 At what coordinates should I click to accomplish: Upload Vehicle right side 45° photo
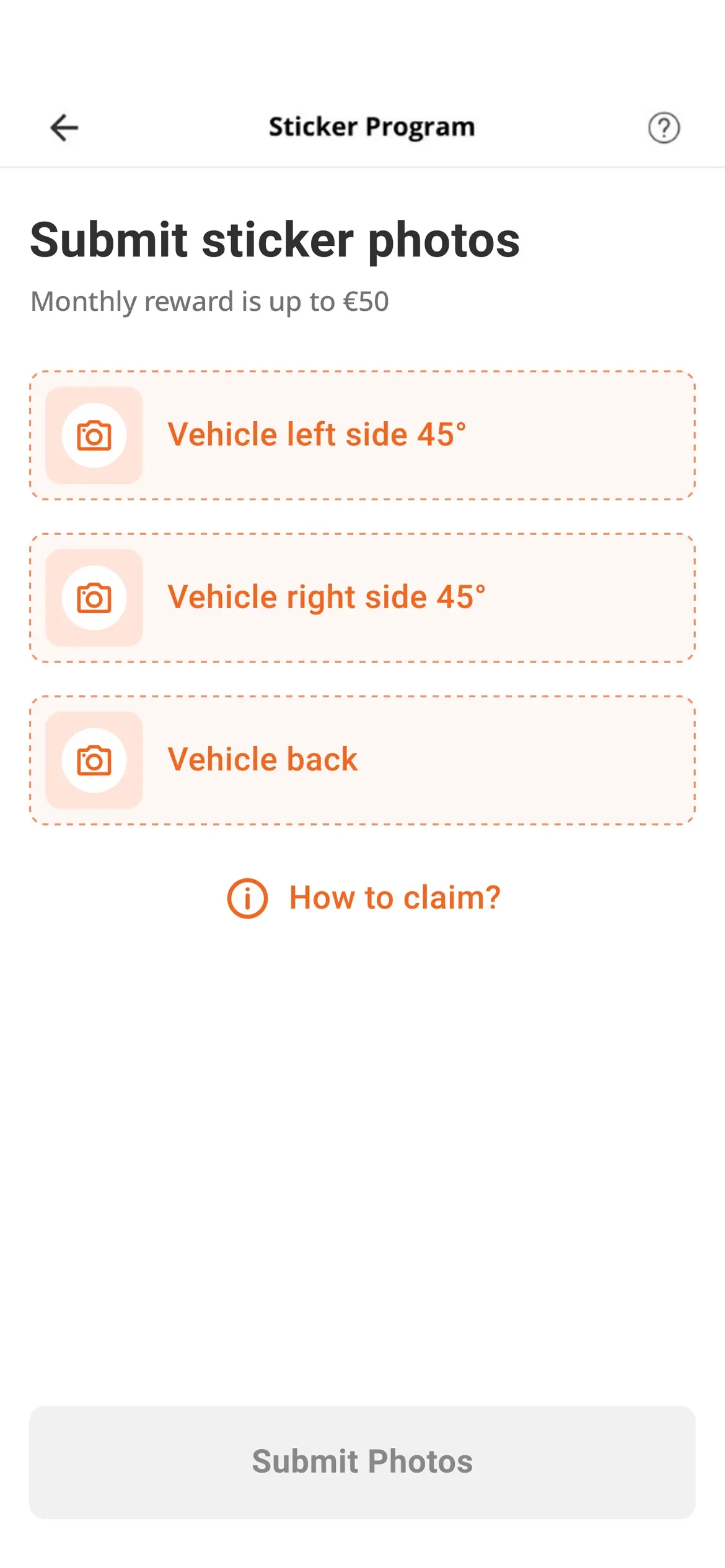362,598
